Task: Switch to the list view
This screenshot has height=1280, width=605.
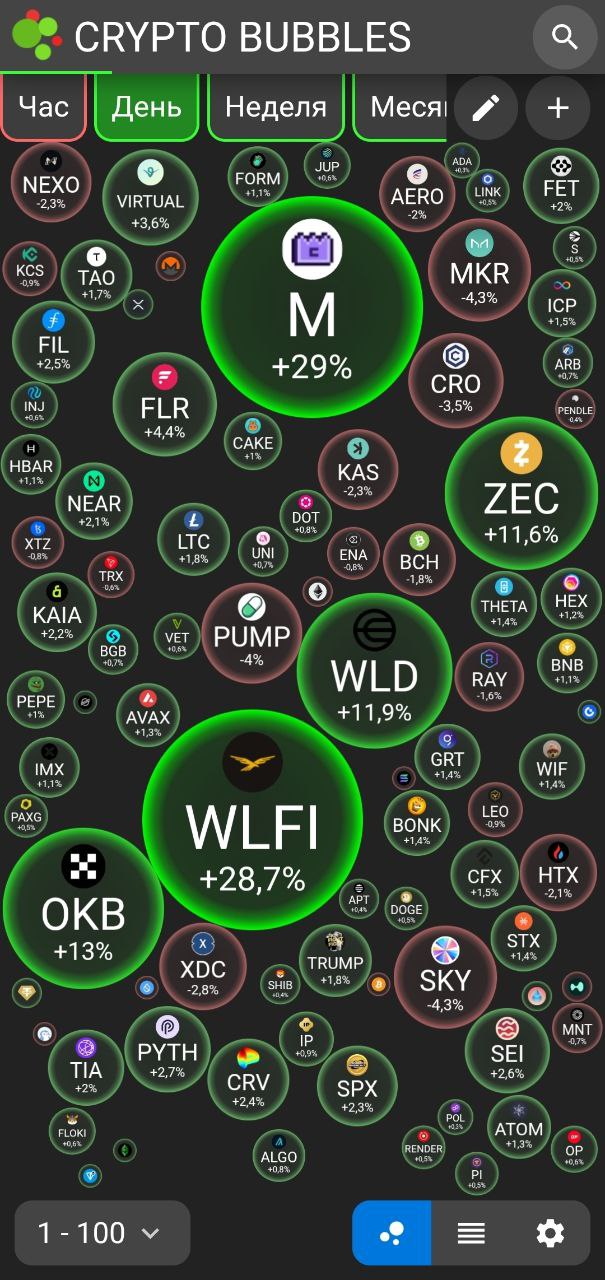Action: point(471,1233)
